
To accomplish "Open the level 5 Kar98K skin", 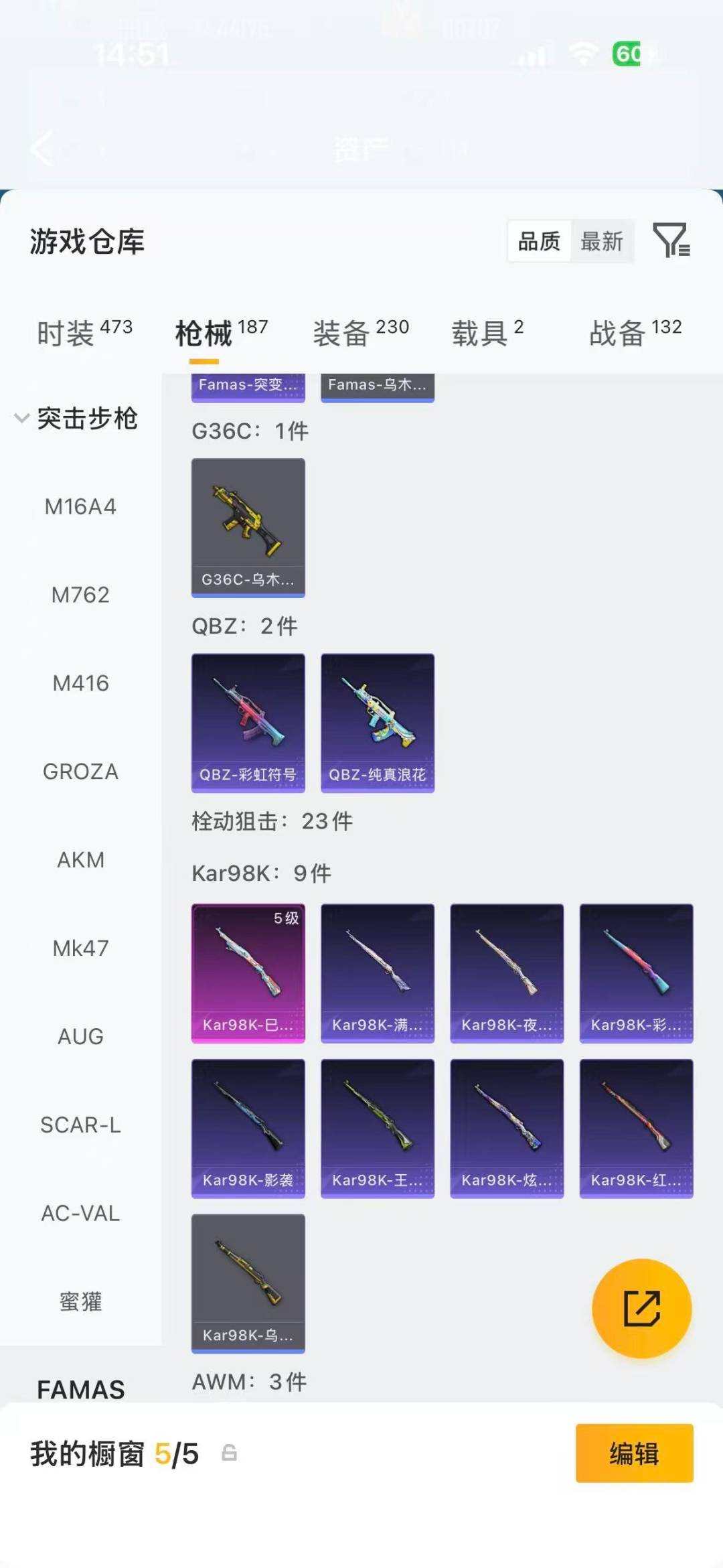I will pyautogui.click(x=248, y=973).
